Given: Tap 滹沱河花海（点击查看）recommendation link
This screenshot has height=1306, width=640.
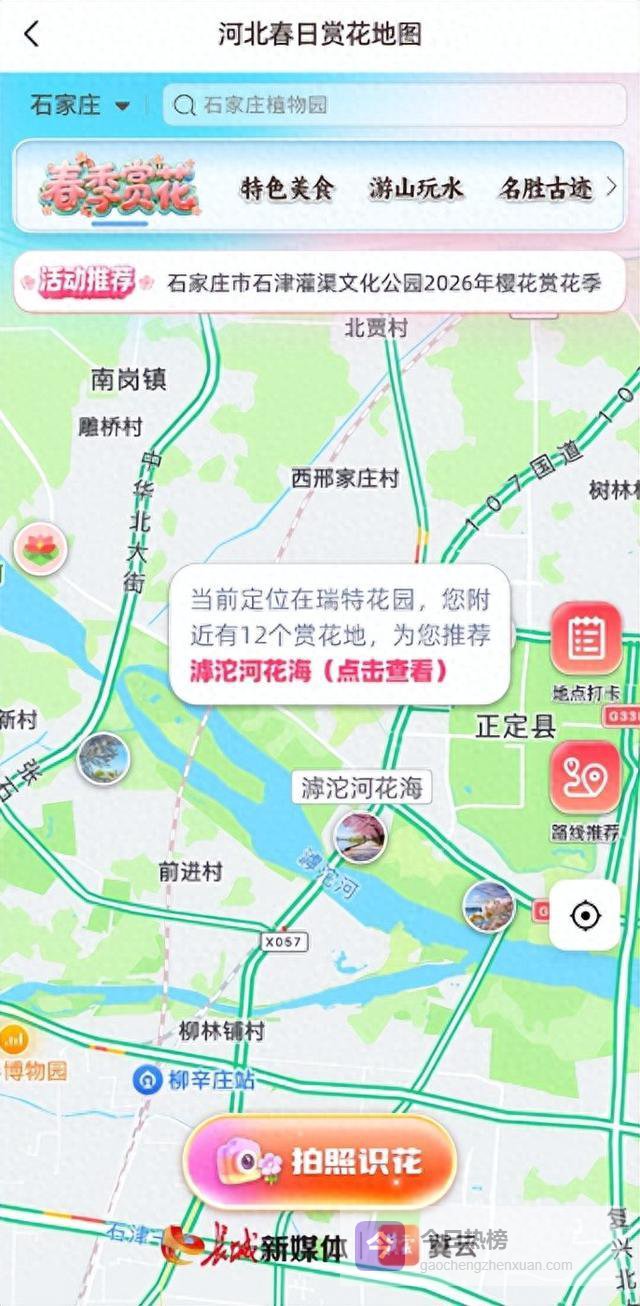Looking at the screenshot, I should pos(318,670).
